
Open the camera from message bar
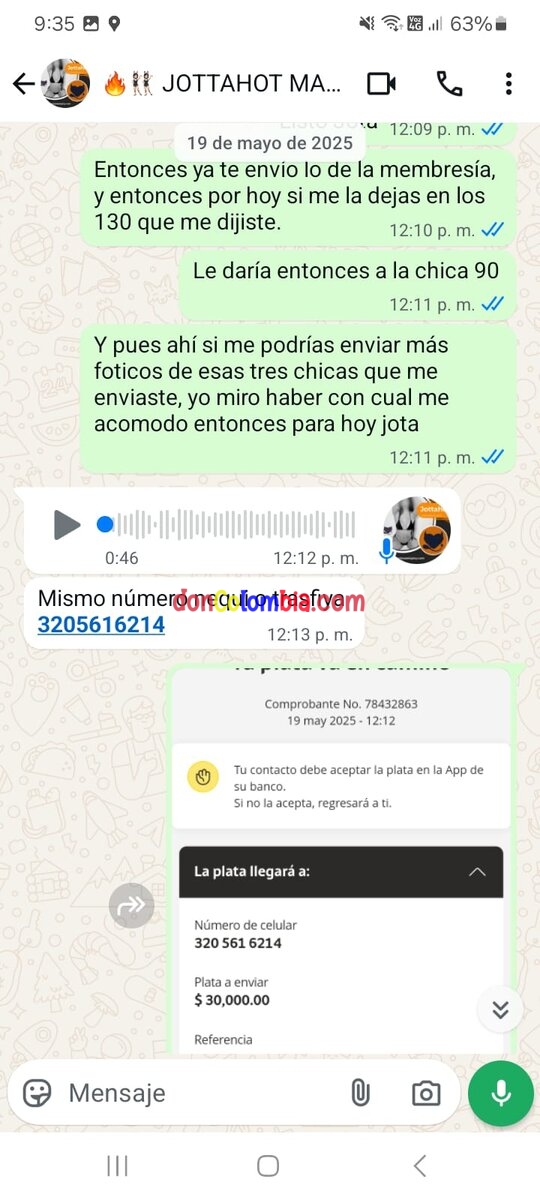pyautogui.click(x=426, y=1093)
